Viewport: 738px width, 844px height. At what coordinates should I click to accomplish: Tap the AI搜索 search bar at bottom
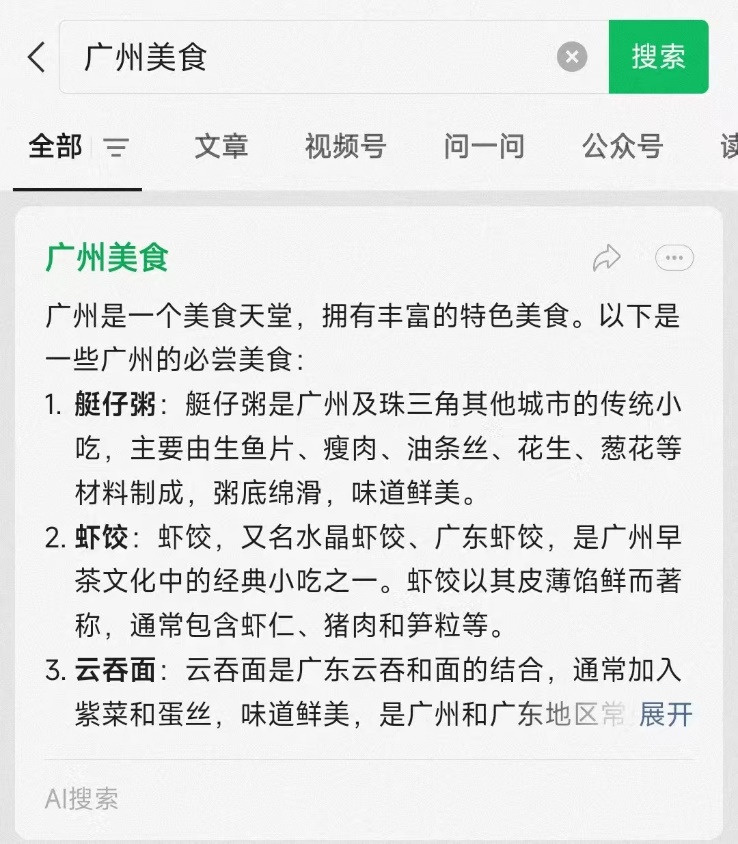[369, 798]
